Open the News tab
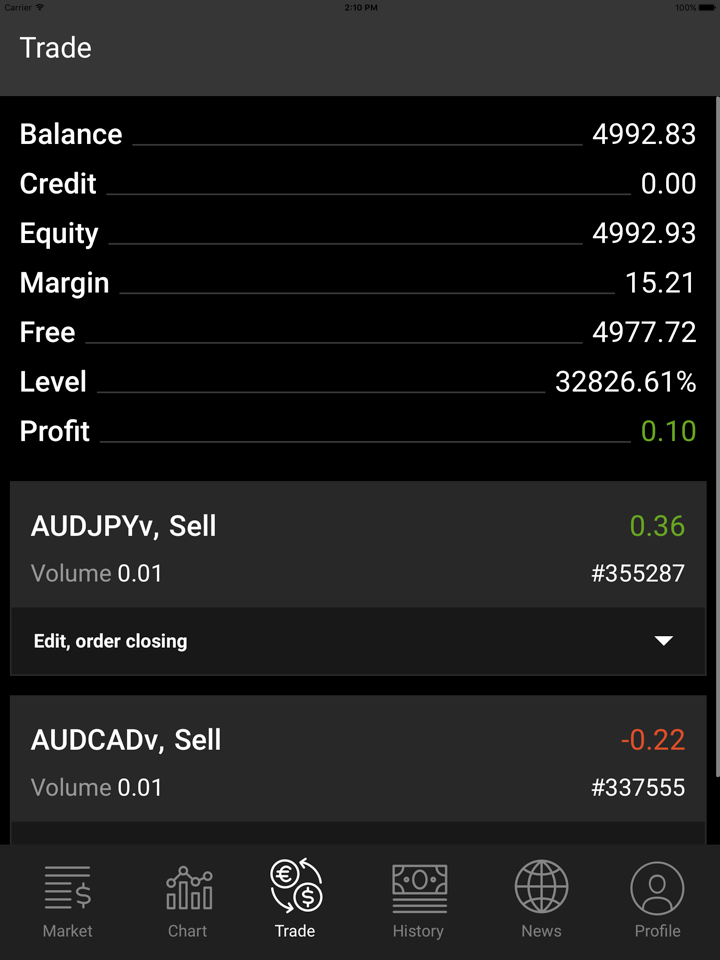This screenshot has width=720, height=960. tap(541, 901)
